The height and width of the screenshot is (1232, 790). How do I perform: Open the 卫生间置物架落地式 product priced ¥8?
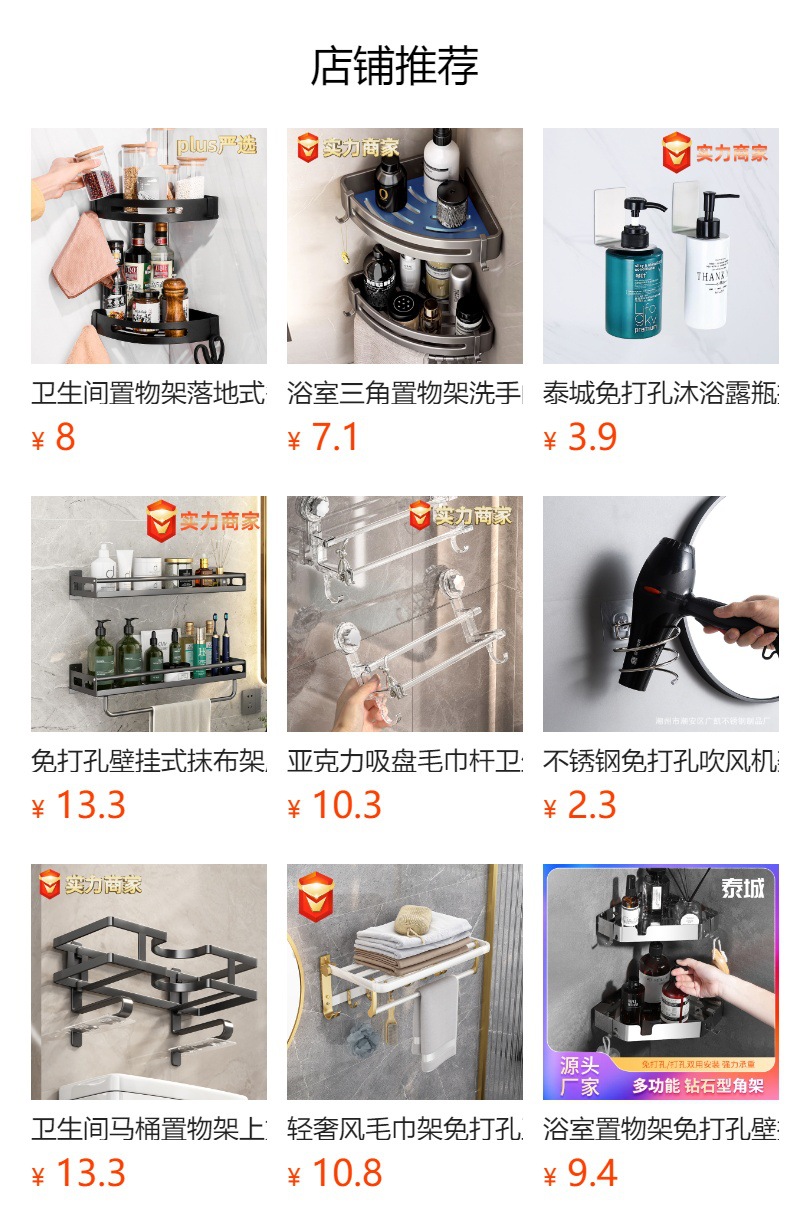149,292
